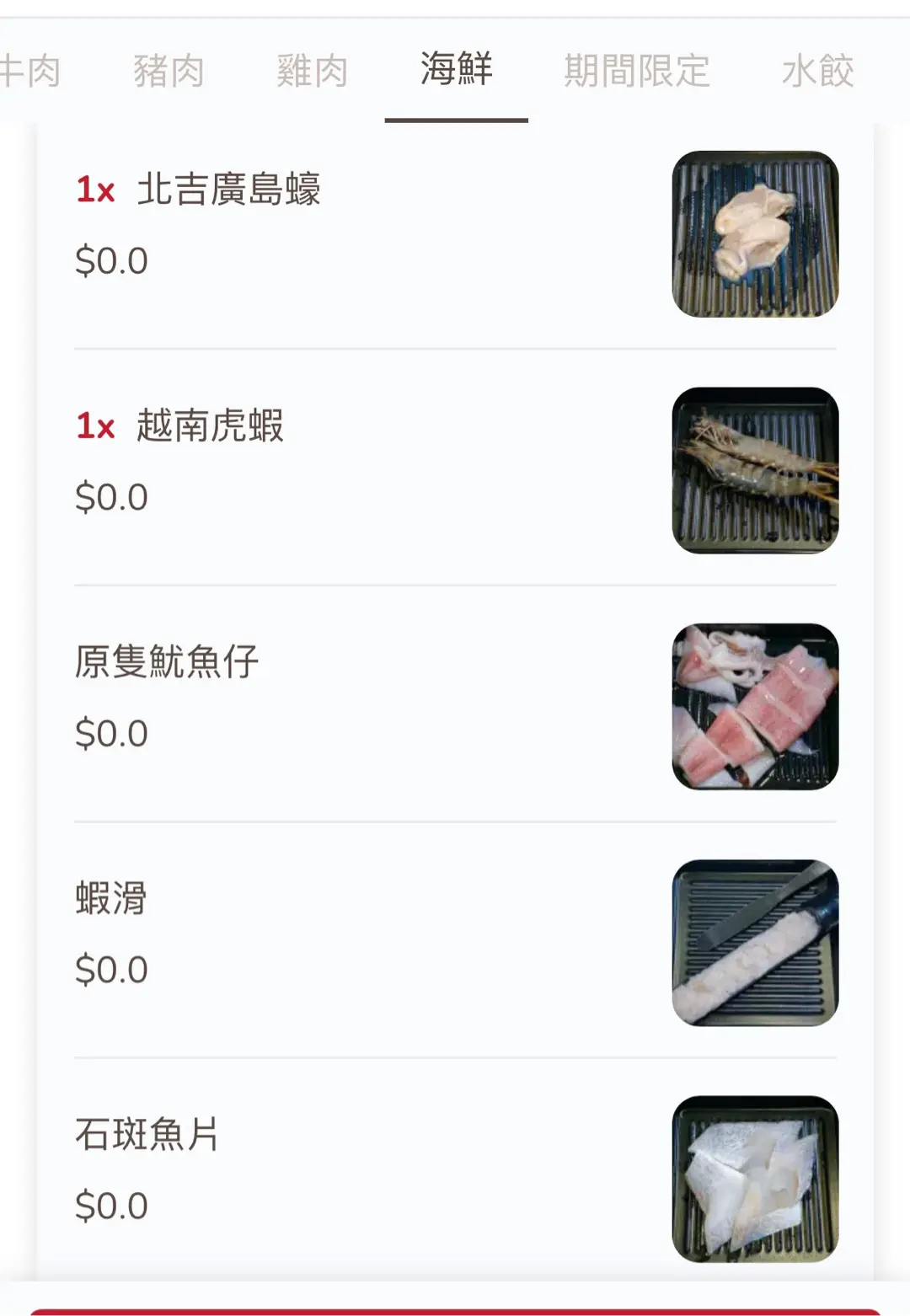The image size is (910, 1316).
Task: Switch to the 雞肉 tab
Action: (312, 71)
